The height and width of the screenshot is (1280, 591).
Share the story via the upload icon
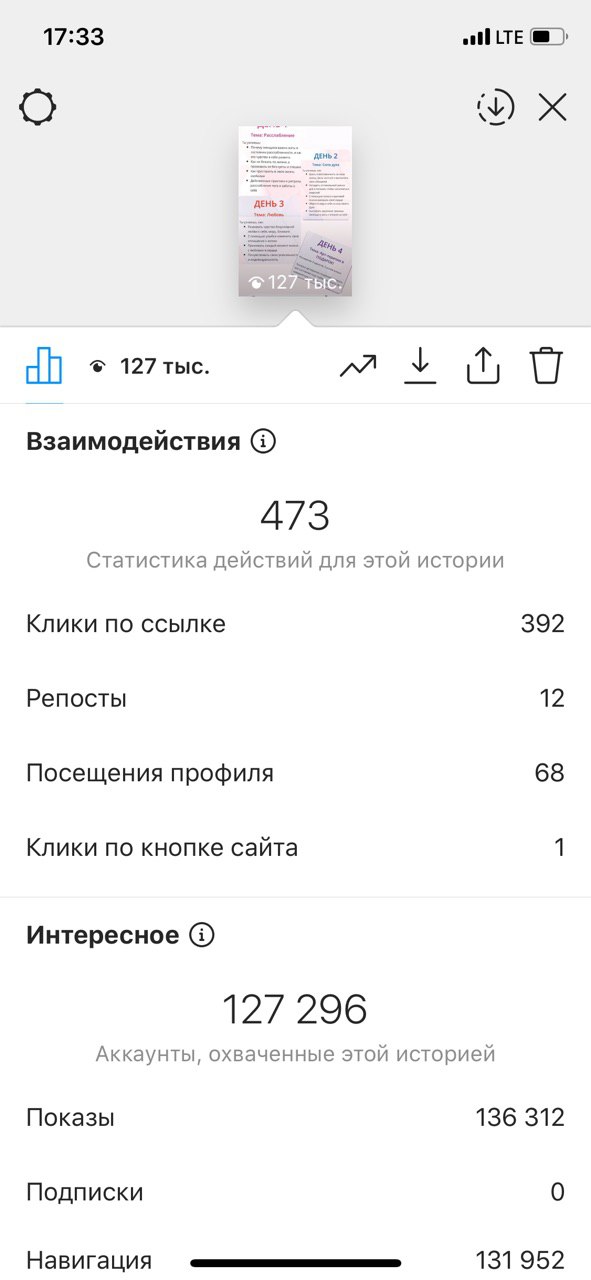click(x=483, y=366)
